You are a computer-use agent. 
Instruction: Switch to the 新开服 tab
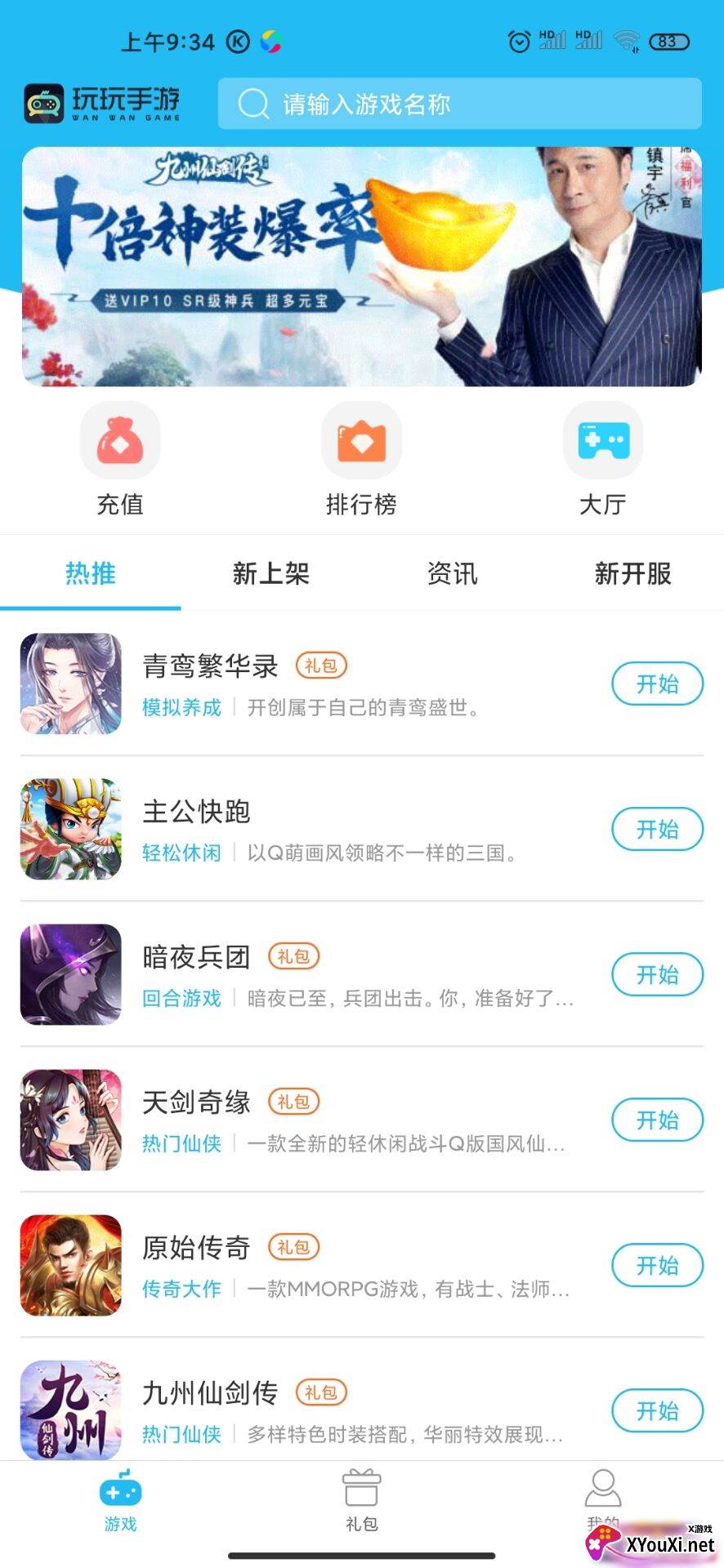coord(632,573)
